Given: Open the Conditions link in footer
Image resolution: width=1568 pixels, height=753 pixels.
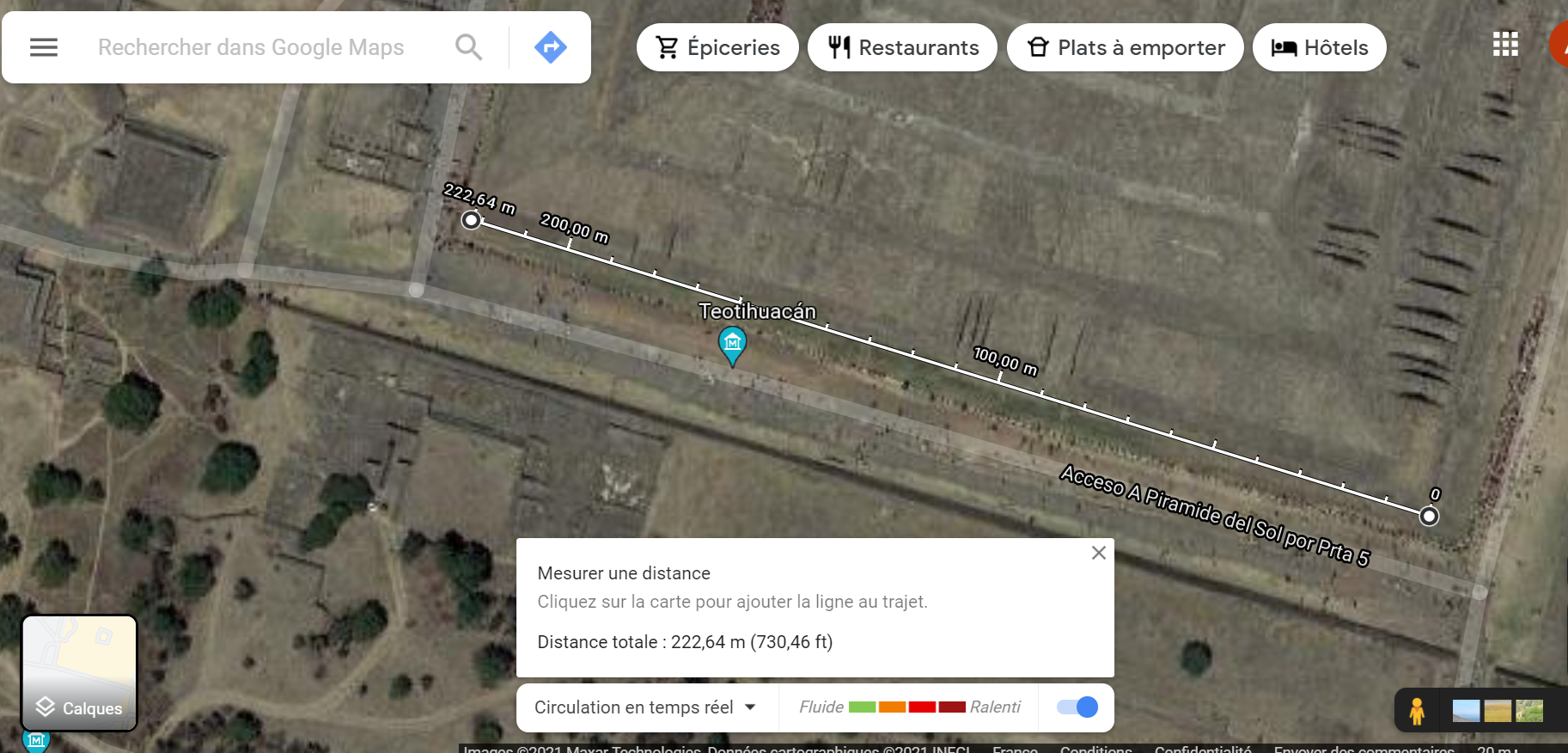Looking at the screenshot, I should 1095,749.
